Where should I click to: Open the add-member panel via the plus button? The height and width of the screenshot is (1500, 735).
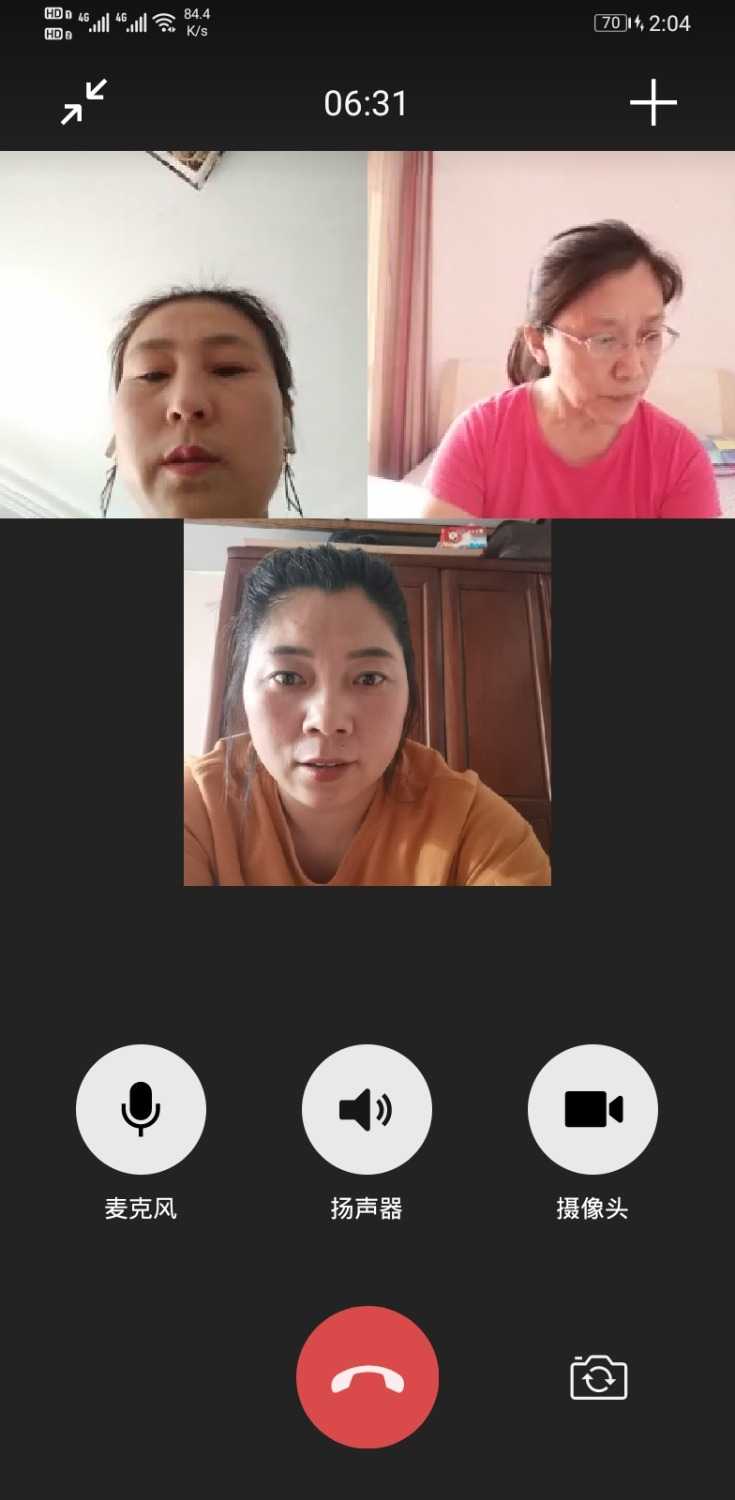click(x=654, y=103)
